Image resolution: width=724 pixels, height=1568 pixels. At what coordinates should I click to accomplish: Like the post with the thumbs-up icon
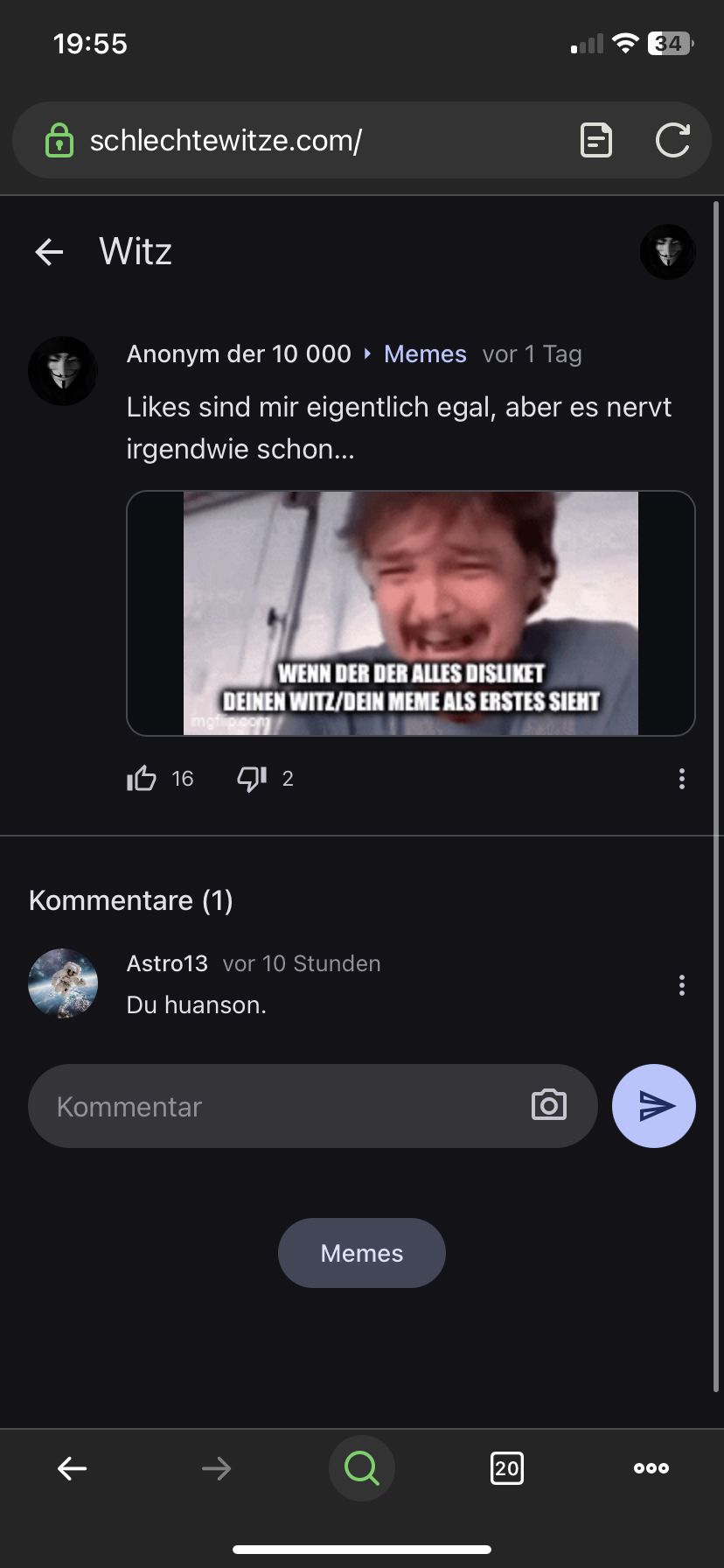tap(142, 779)
